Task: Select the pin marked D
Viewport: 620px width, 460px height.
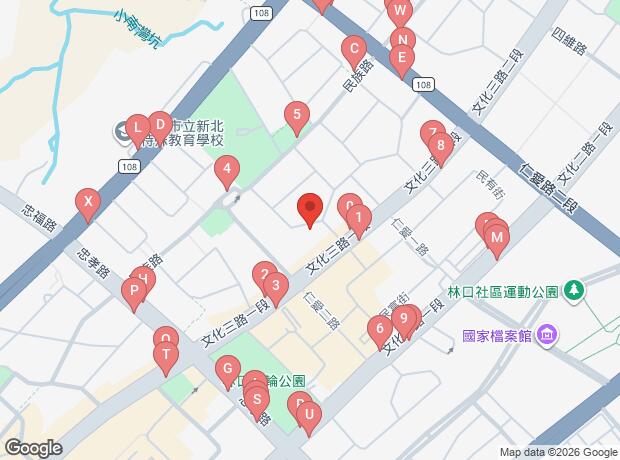Action: [x=159, y=125]
